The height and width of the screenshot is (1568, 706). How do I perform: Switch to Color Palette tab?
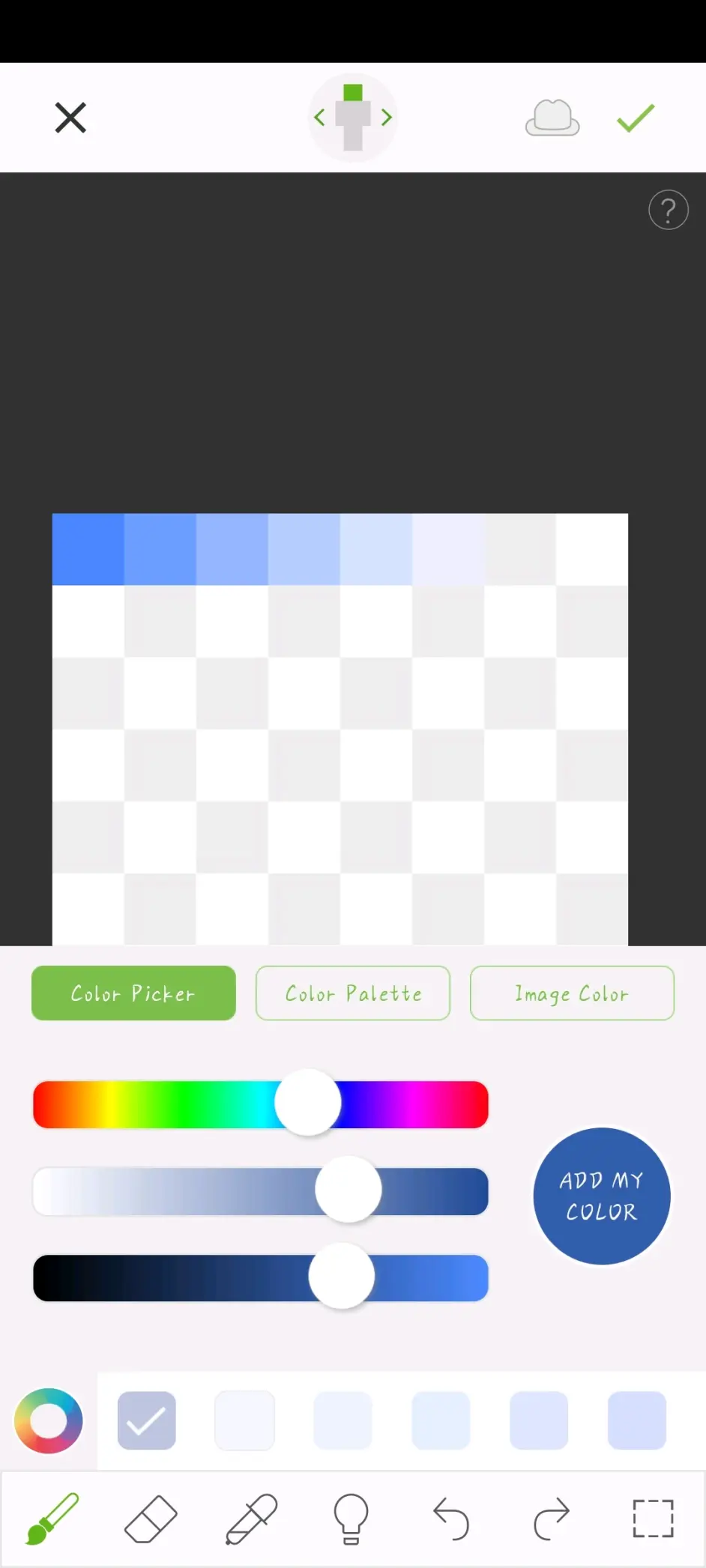pos(353,993)
